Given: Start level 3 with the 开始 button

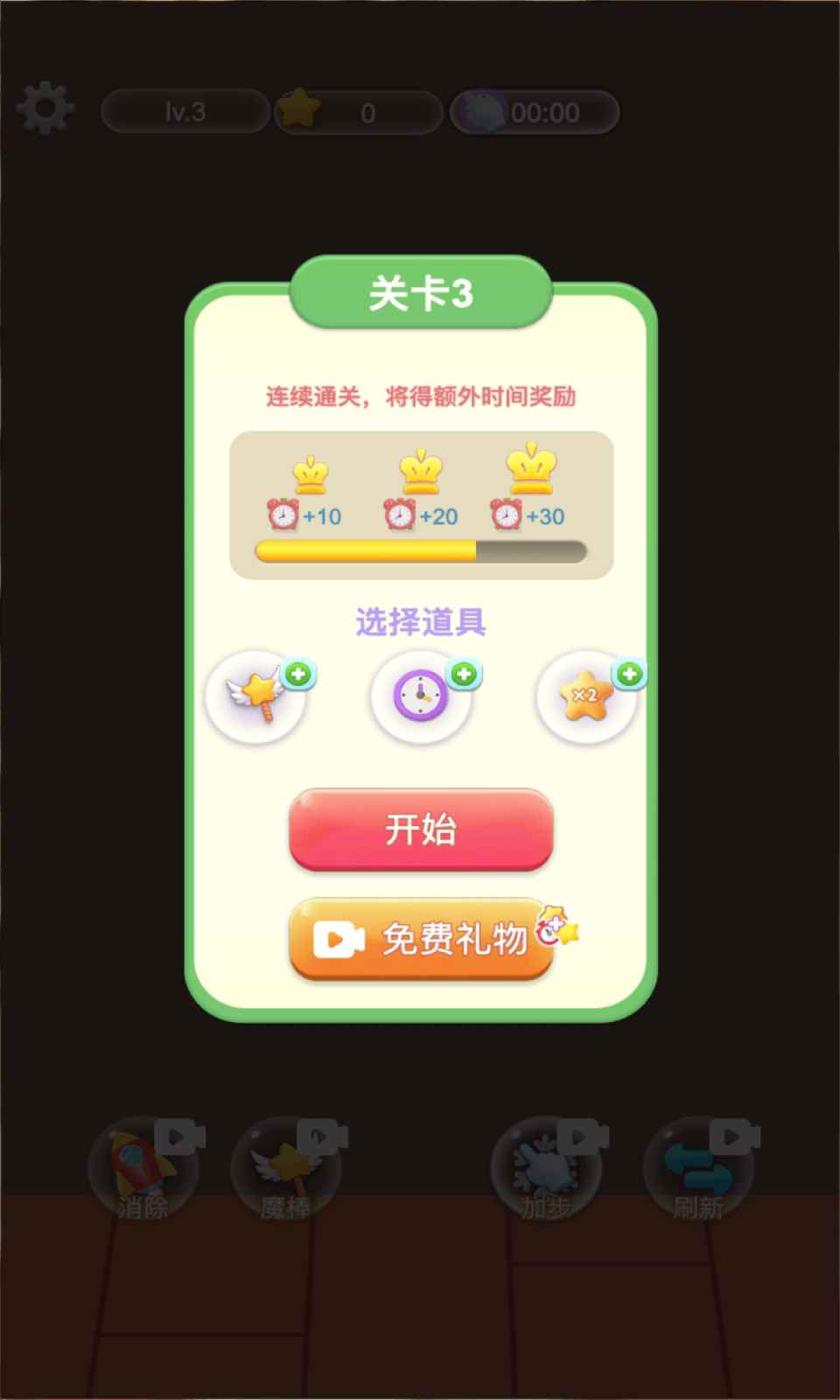Looking at the screenshot, I should click(421, 829).
